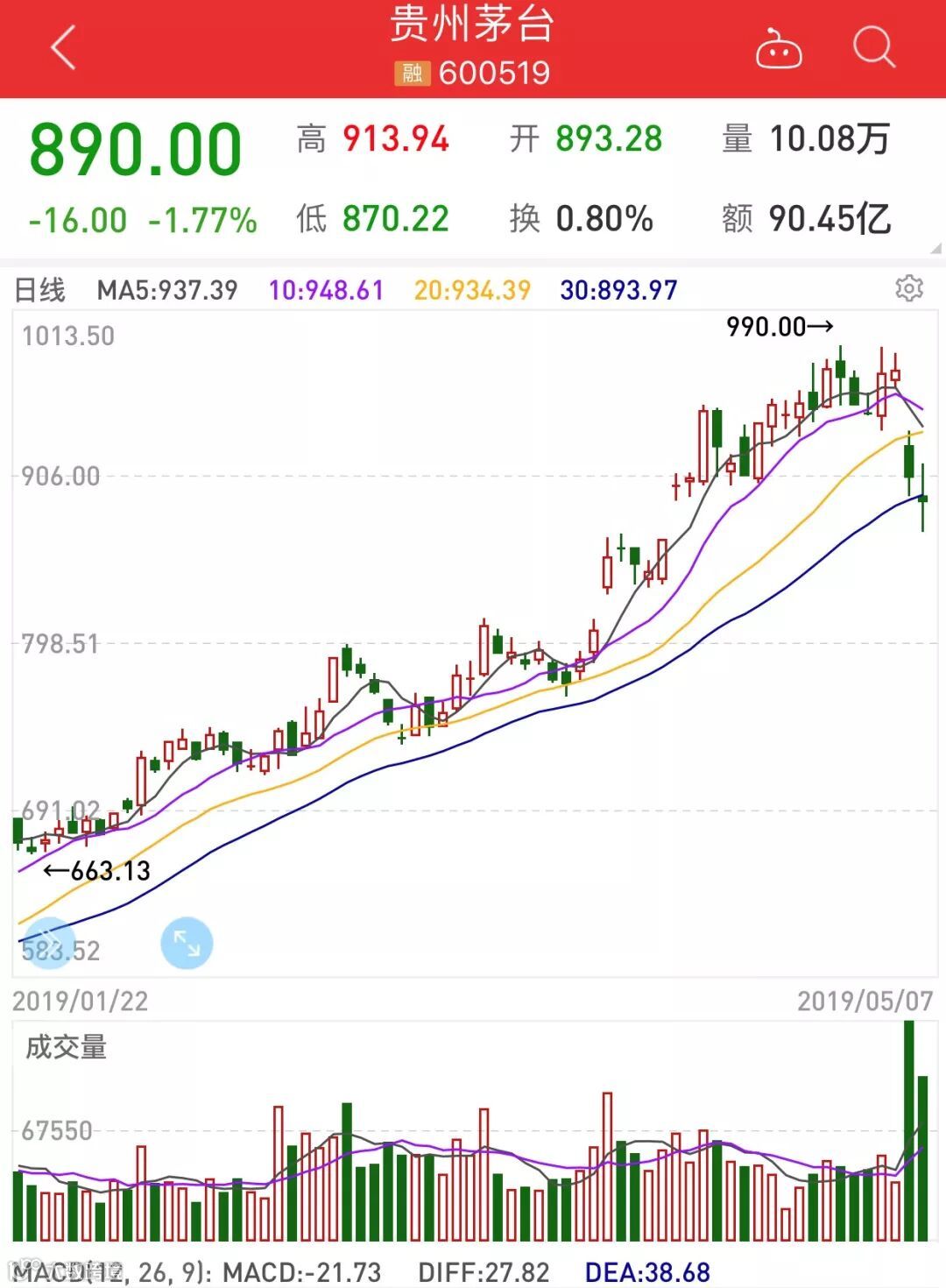Screen dimensions: 946x1288
Task: Open chart indicator settings gear
Action: [909, 288]
